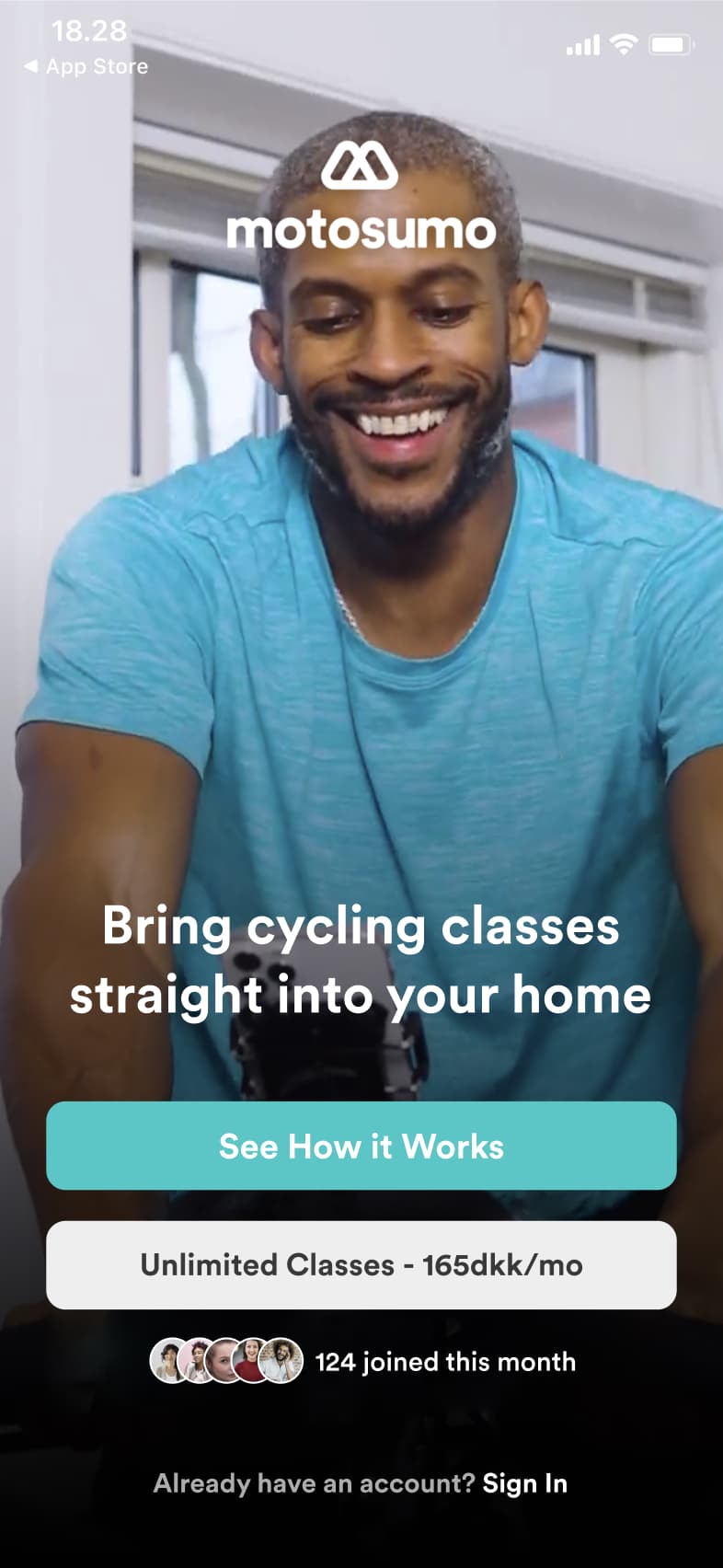Open the Sign In link
Viewport: 723px width, 1568px height.
coord(524,1483)
